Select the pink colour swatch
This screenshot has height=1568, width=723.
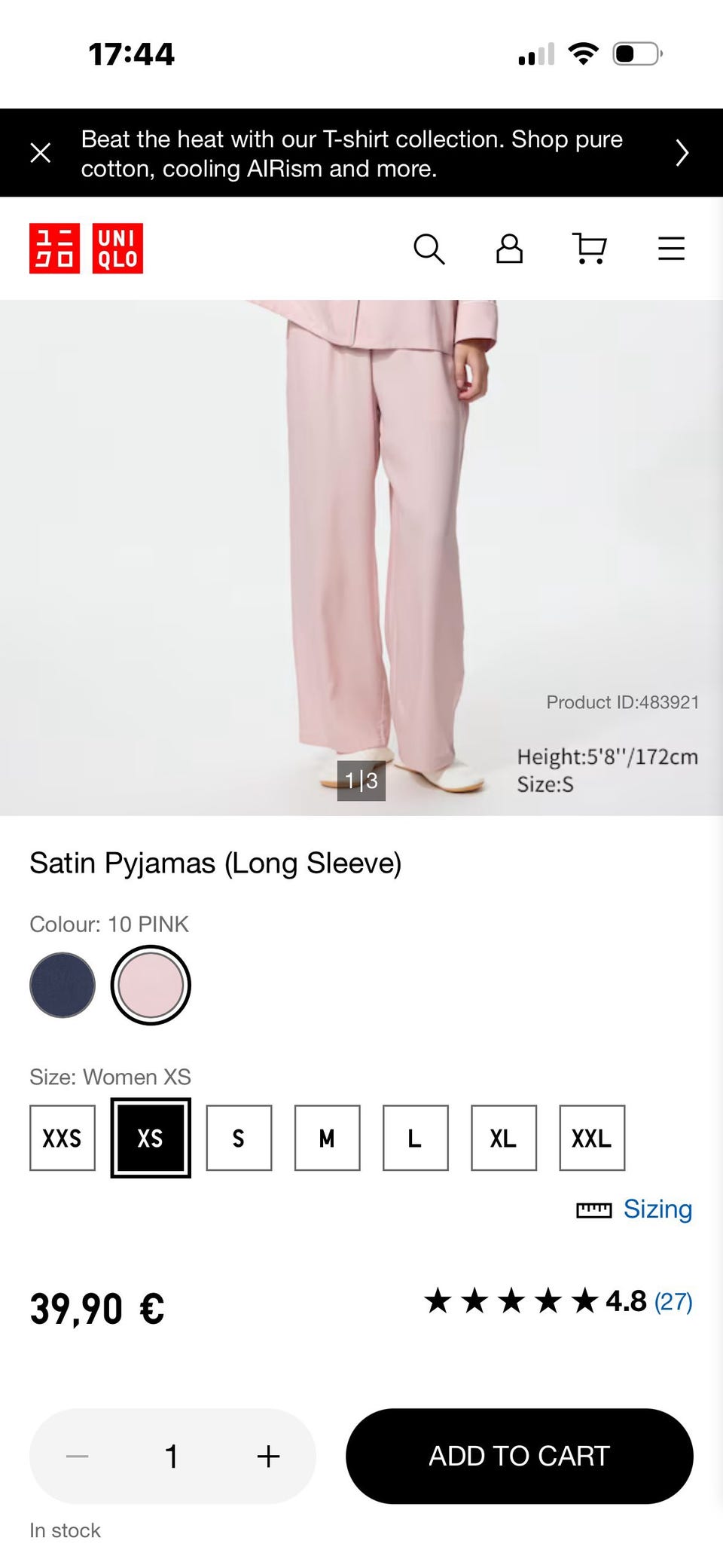click(151, 986)
